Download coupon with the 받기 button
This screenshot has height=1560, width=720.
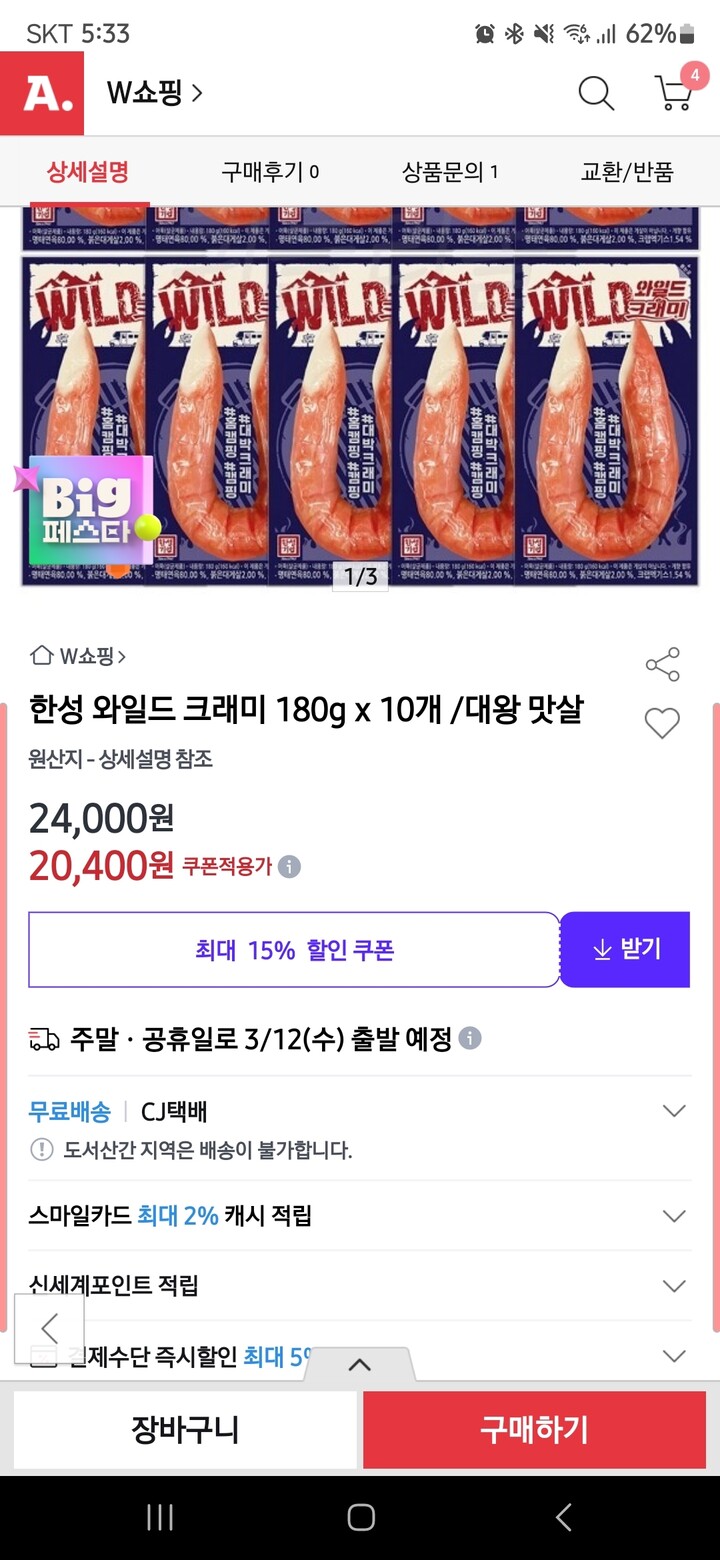tap(628, 949)
